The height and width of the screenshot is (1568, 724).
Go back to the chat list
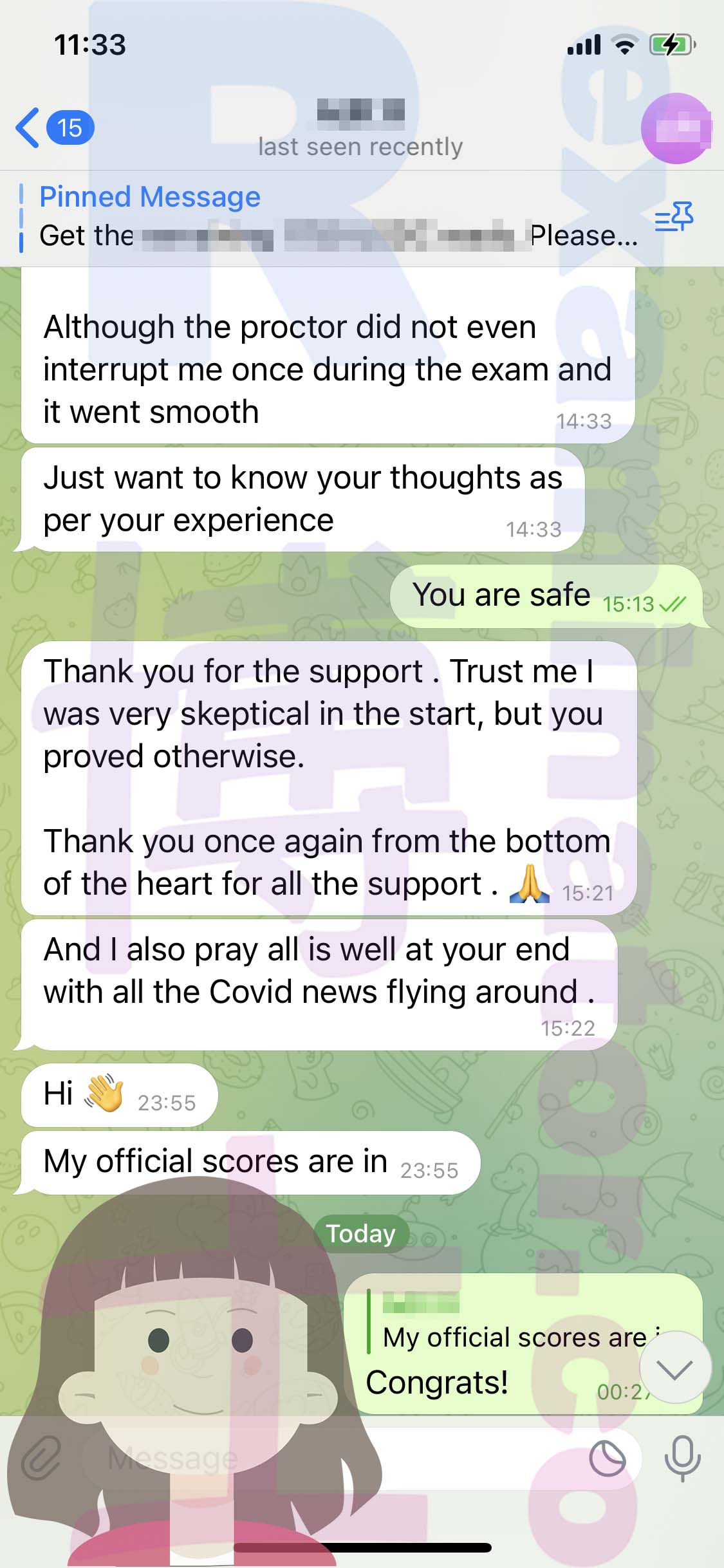(55, 127)
